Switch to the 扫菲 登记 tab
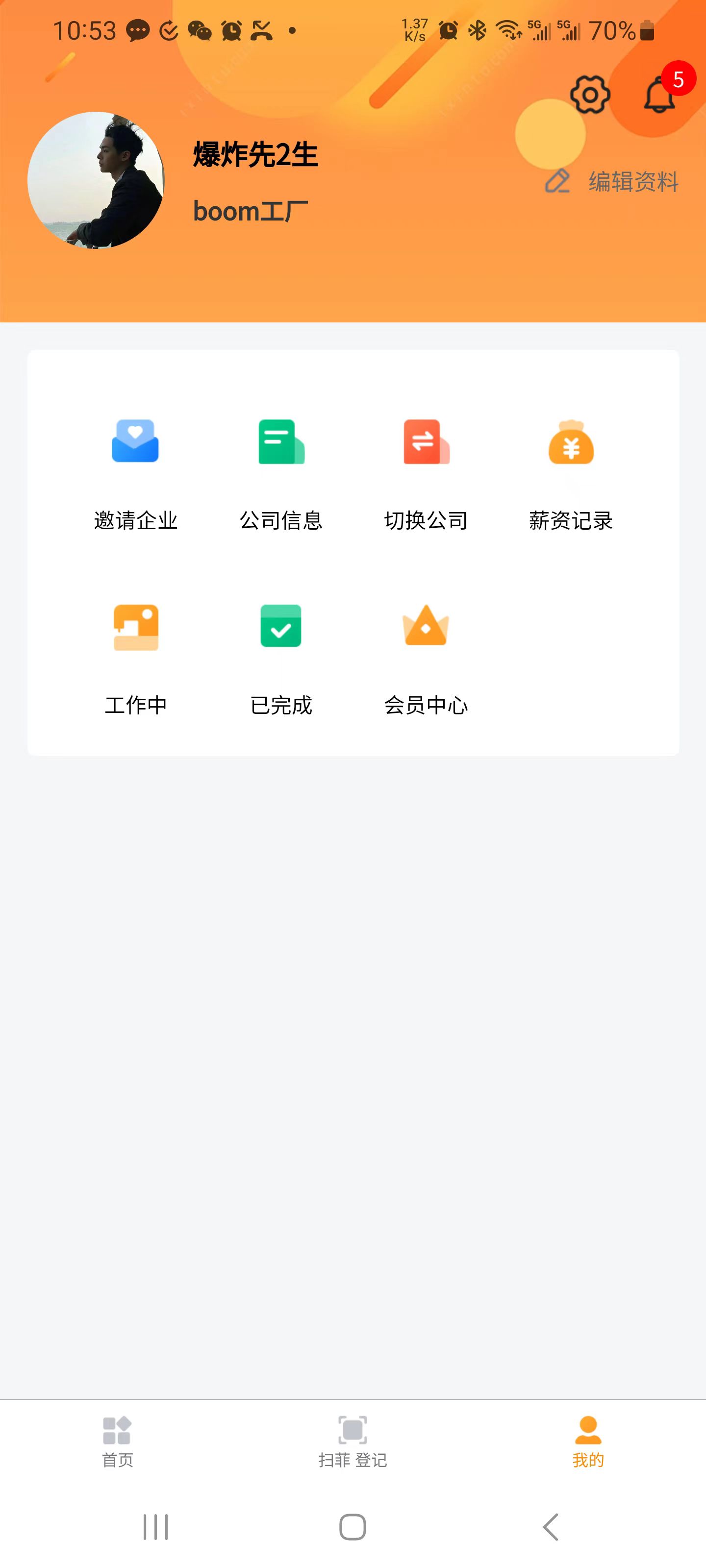Viewport: 706px width, 1568px height. pos(353,1442)
